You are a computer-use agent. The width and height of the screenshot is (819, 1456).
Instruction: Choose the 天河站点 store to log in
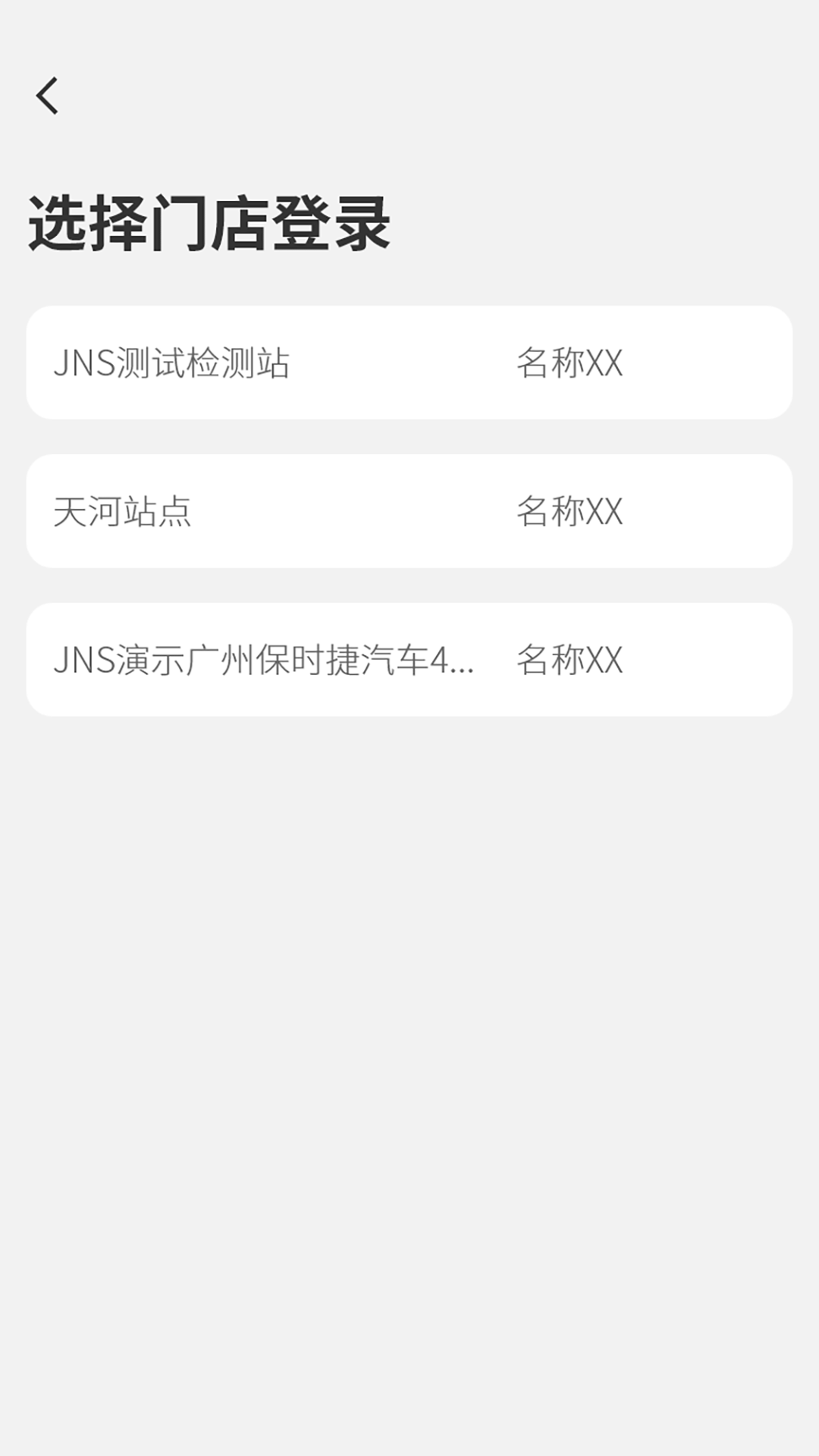tap(409, 511)
